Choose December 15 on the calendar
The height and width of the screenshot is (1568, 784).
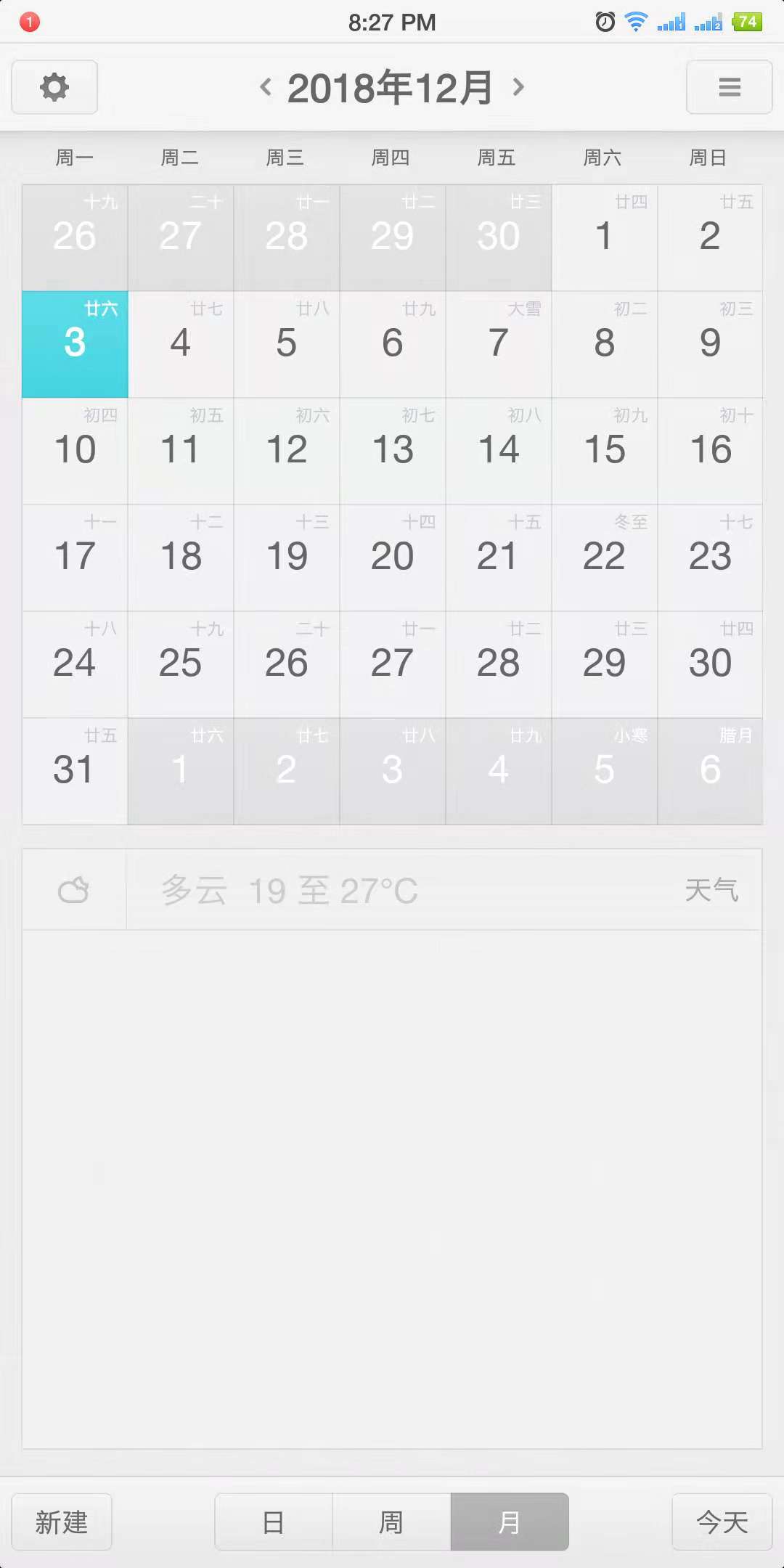pyautogui.click(x=604, y=451)
